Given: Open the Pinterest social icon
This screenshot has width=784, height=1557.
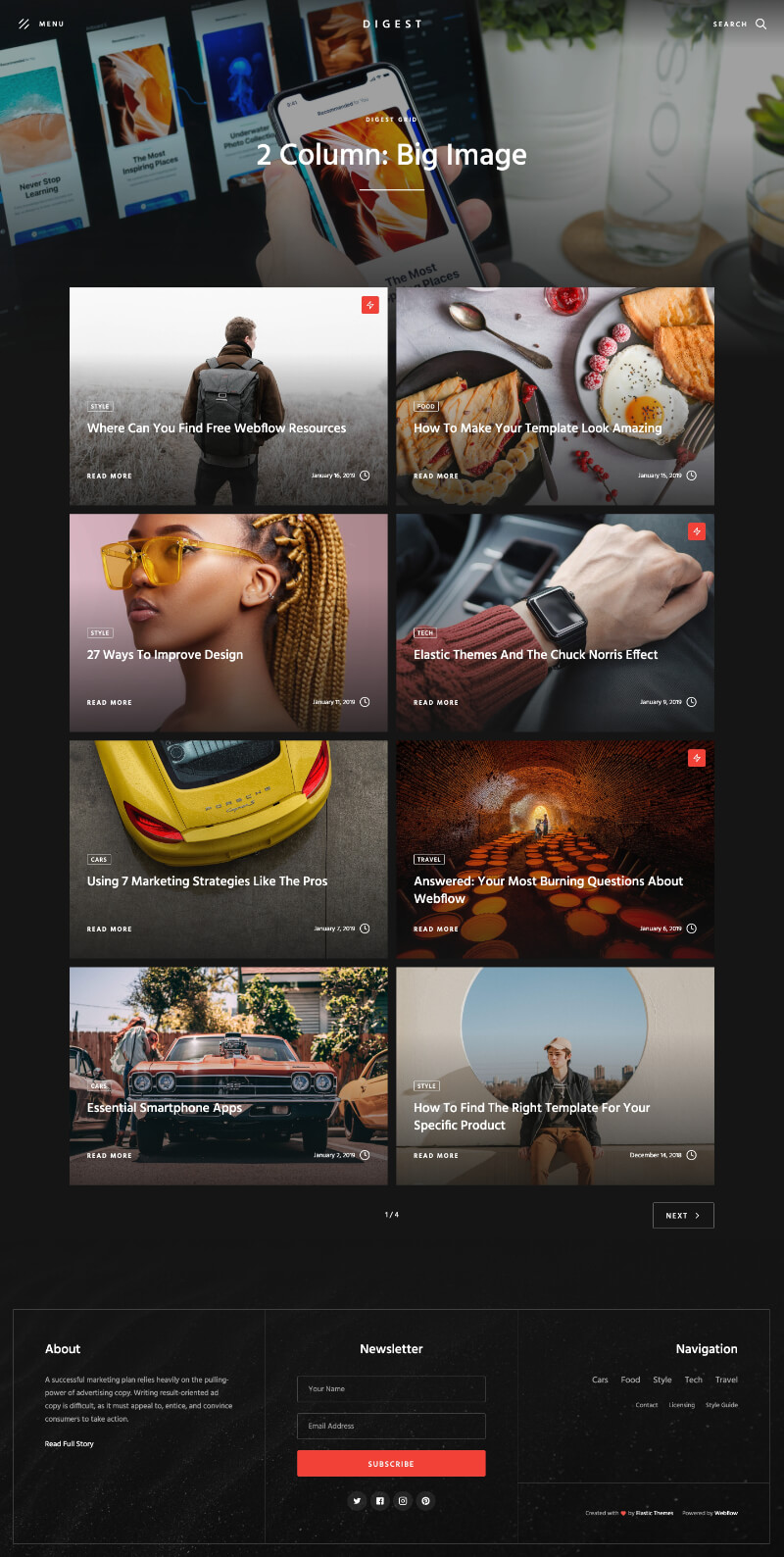Looking at the screenshot, I should click(x=425, y=1501).
